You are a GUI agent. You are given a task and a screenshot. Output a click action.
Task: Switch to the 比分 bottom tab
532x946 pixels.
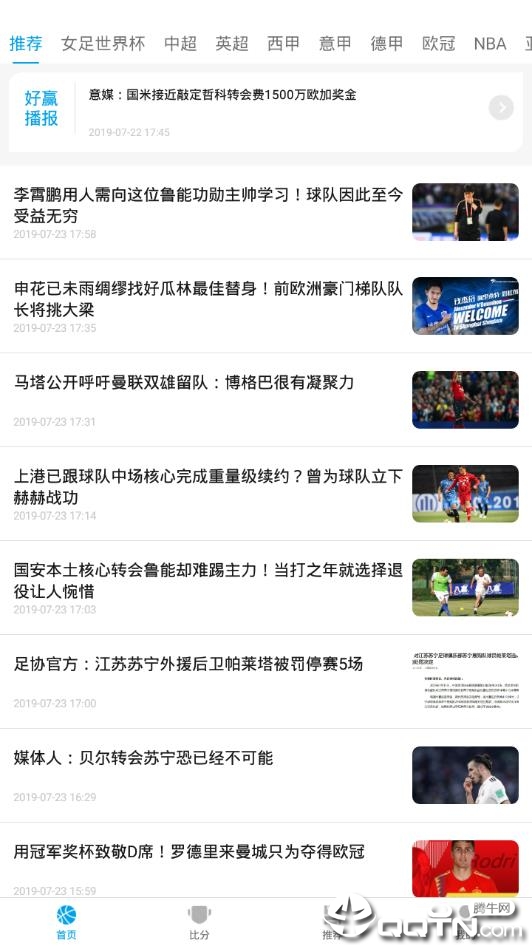[x=199, y=922]
